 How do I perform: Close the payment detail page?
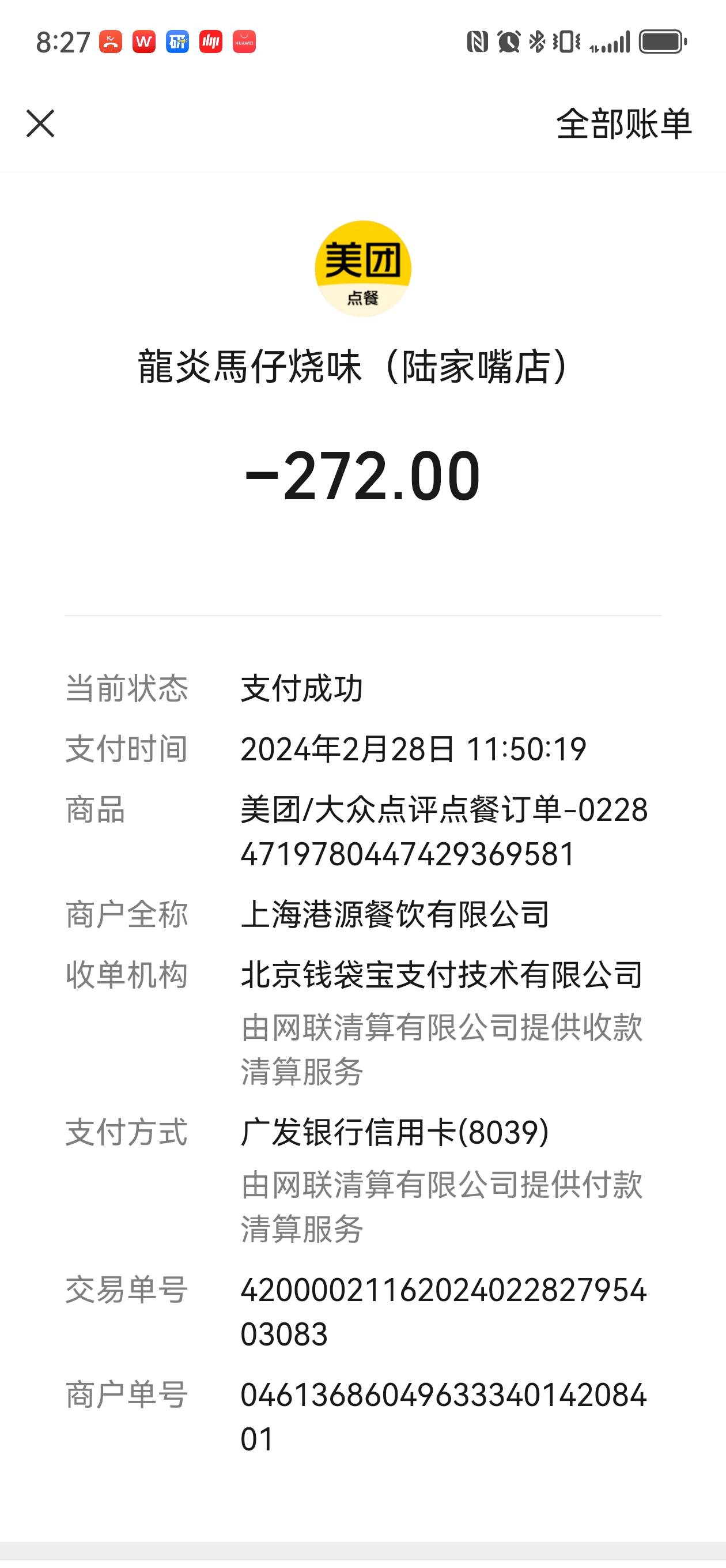[x=40, y=123]
